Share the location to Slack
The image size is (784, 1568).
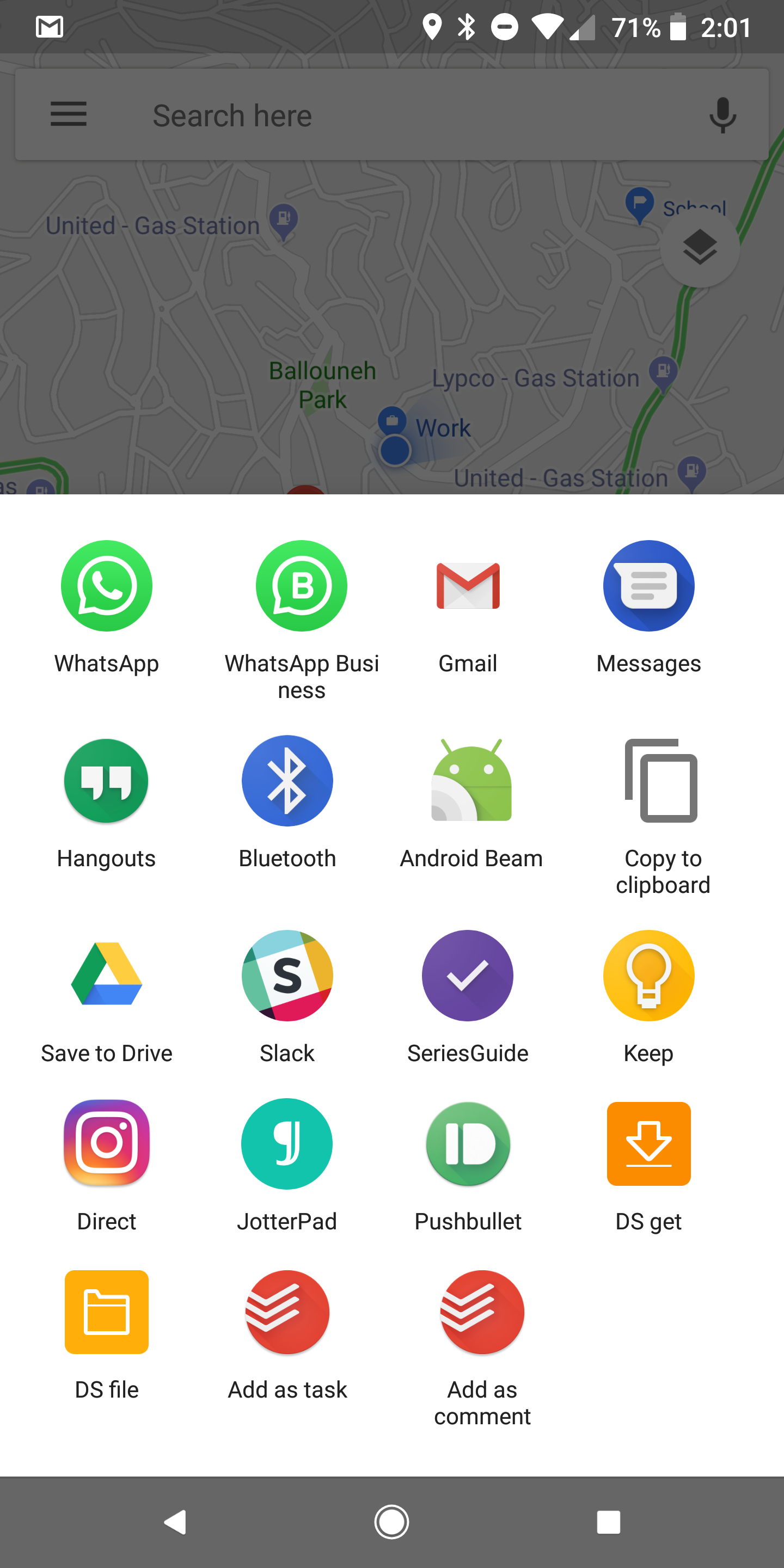click(x=287, y=975)
